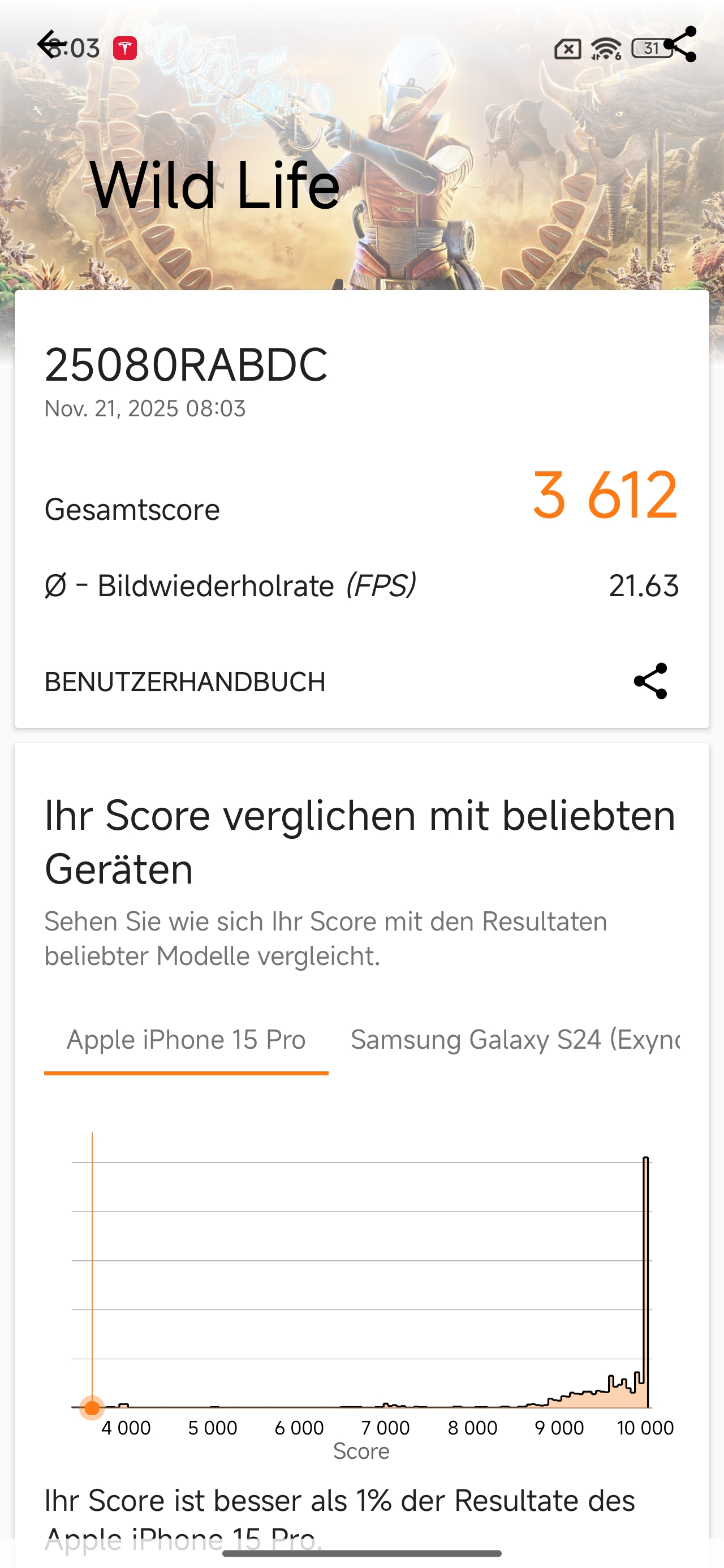This screenshot has width=724, height=1568.
Task: Share result via top-right share icon
Action: click(x=680, y=44)
